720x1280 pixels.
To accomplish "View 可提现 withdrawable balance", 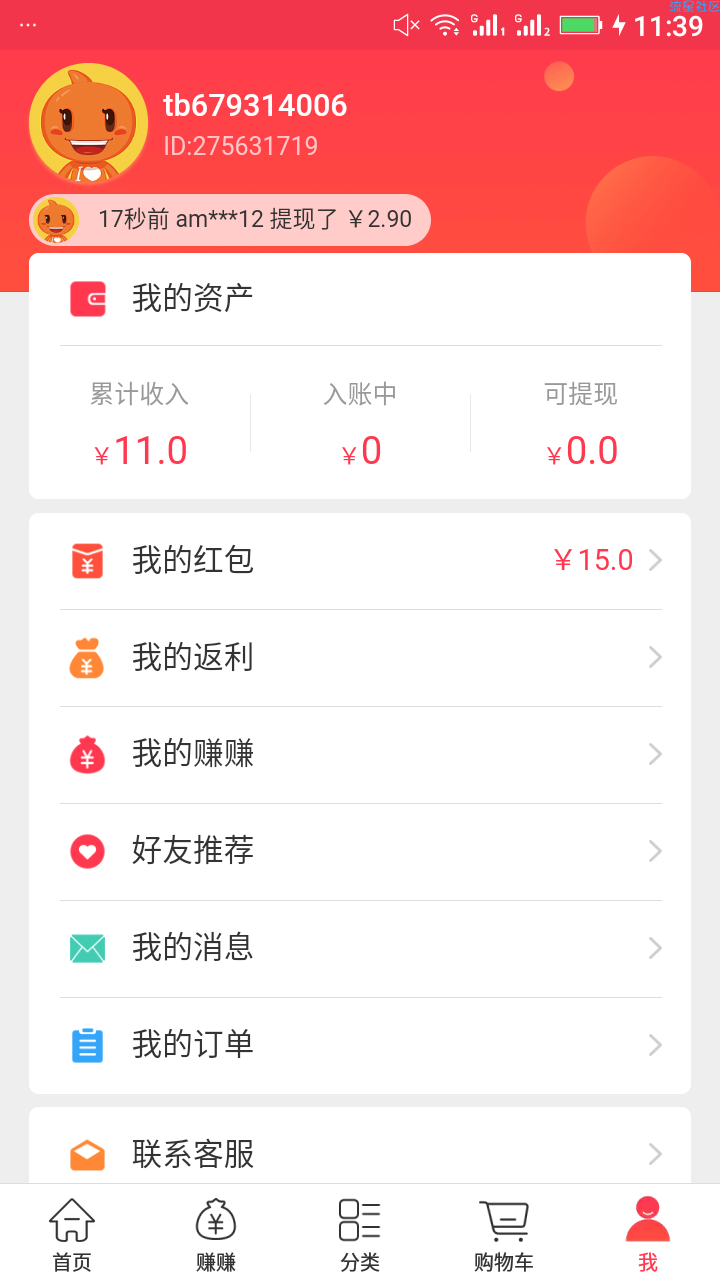I will pos(581,423).
